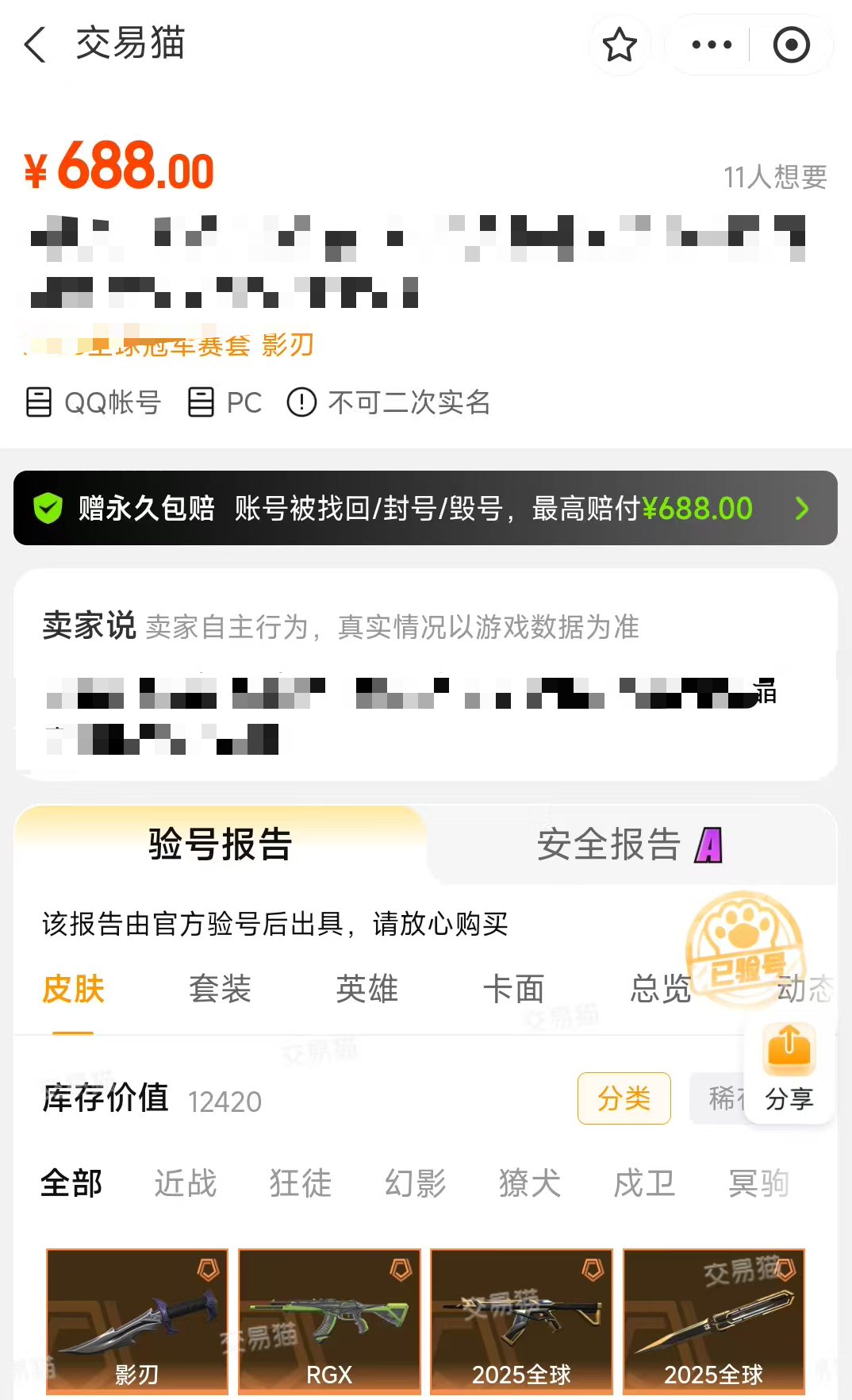Filter skins by 戍卫
The image size is (852, 1400).
click(644, 1183)
